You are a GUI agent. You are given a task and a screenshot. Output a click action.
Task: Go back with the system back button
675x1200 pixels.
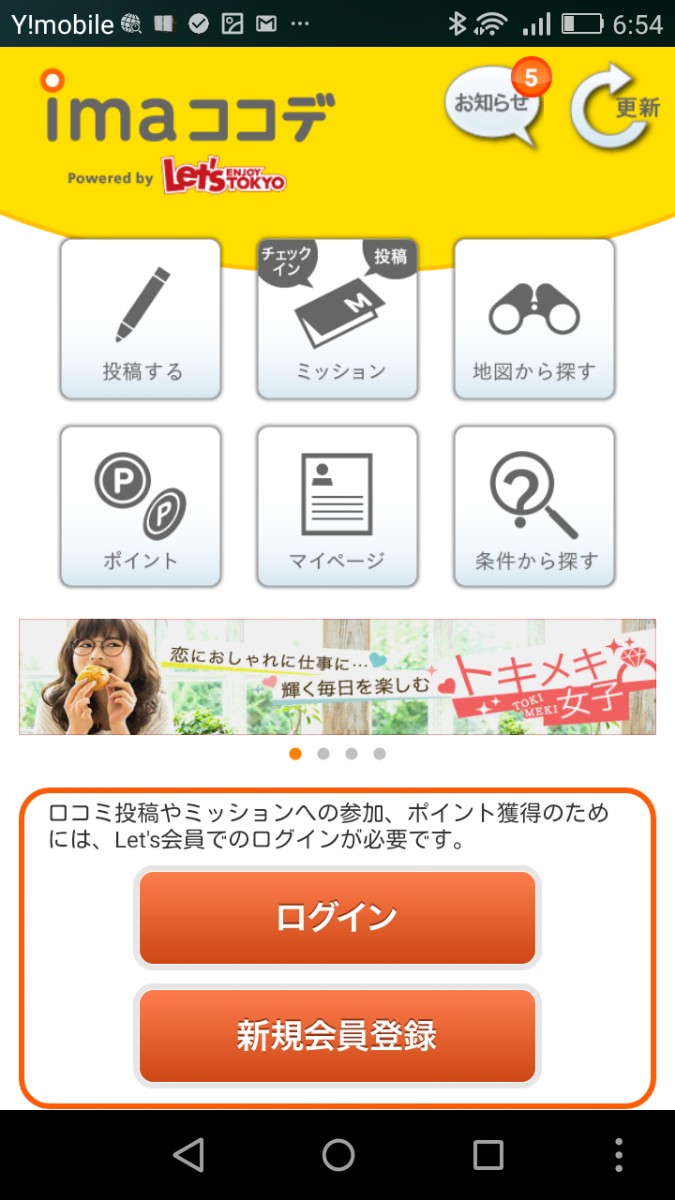[188, 1155]
